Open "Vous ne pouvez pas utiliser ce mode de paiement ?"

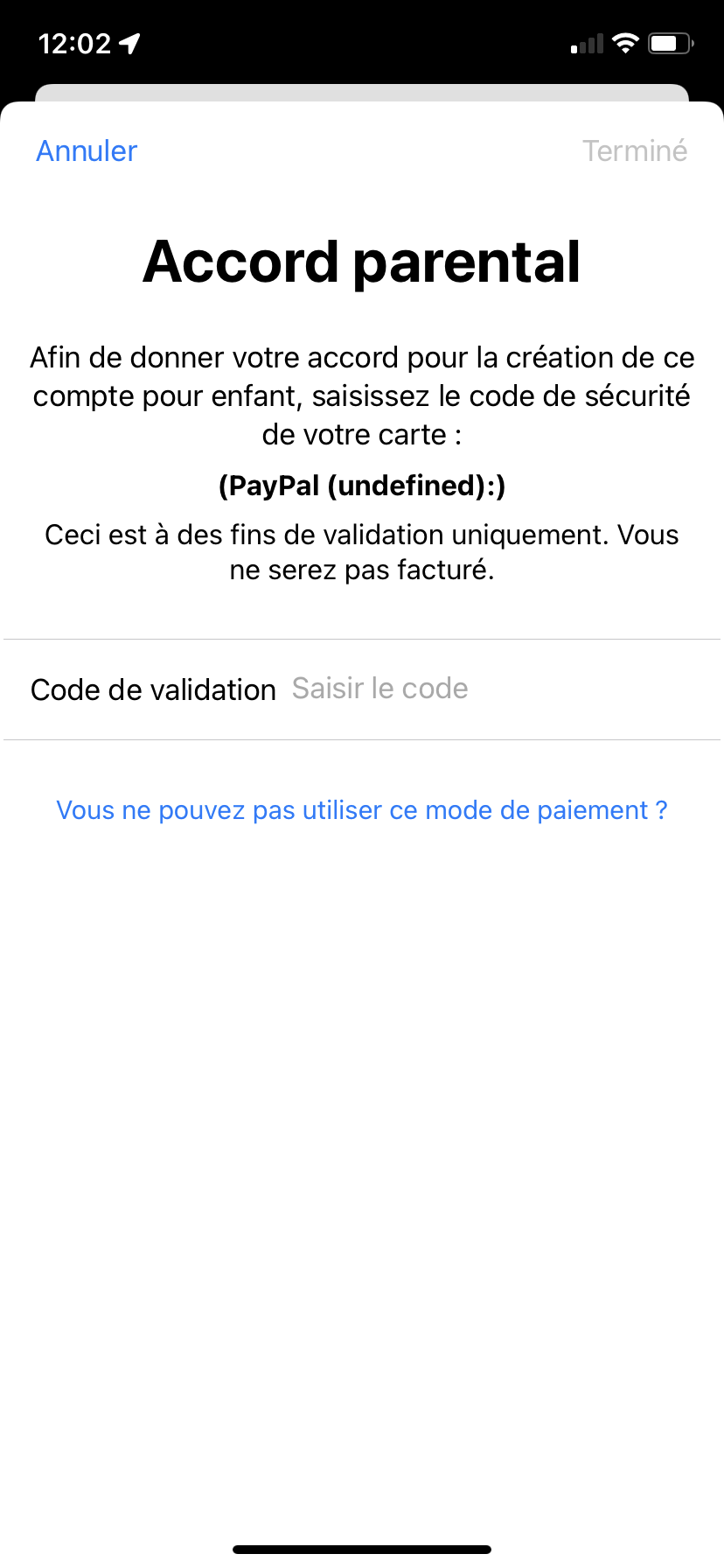click(362, 810)
